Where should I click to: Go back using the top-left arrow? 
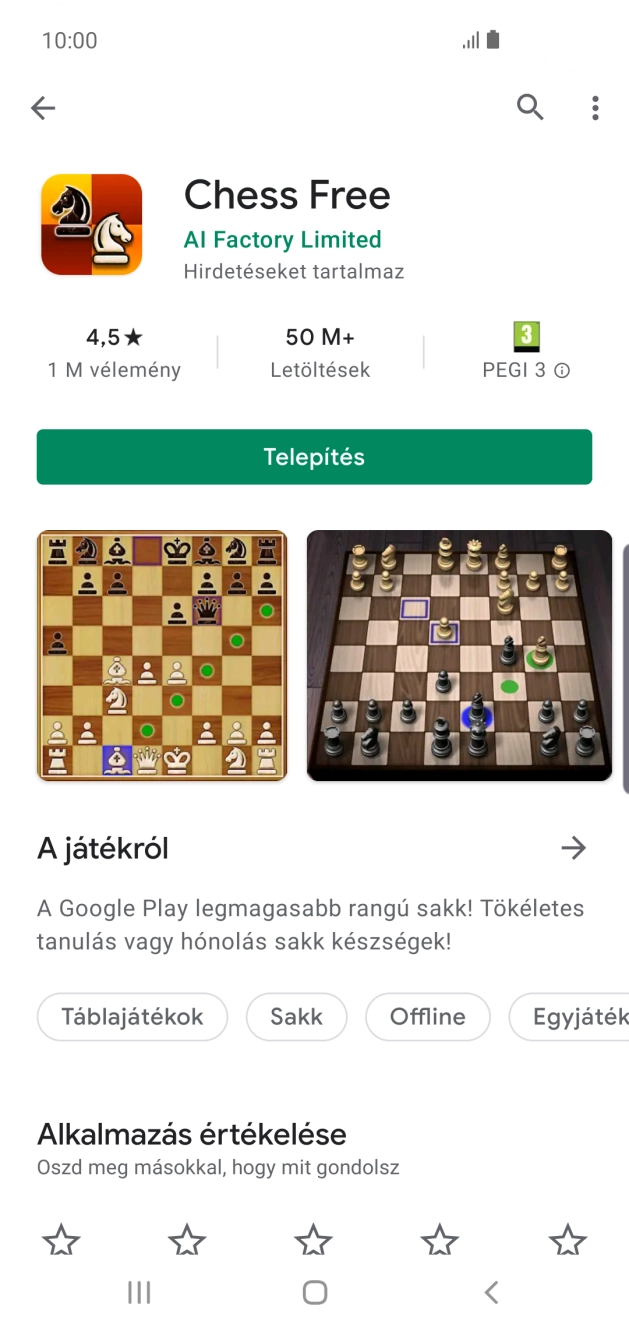[43, 108]
